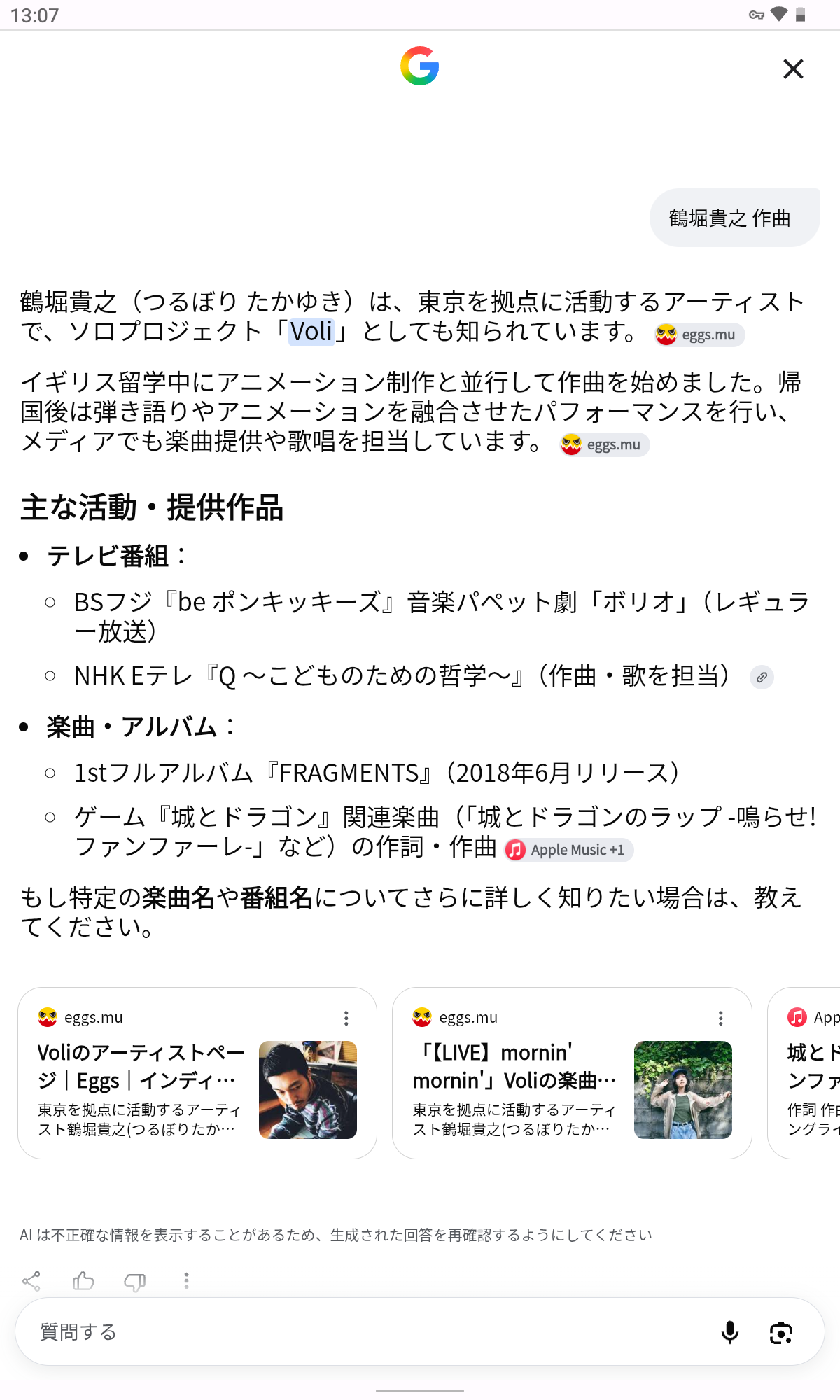Share this AI response

point(31,1281)
